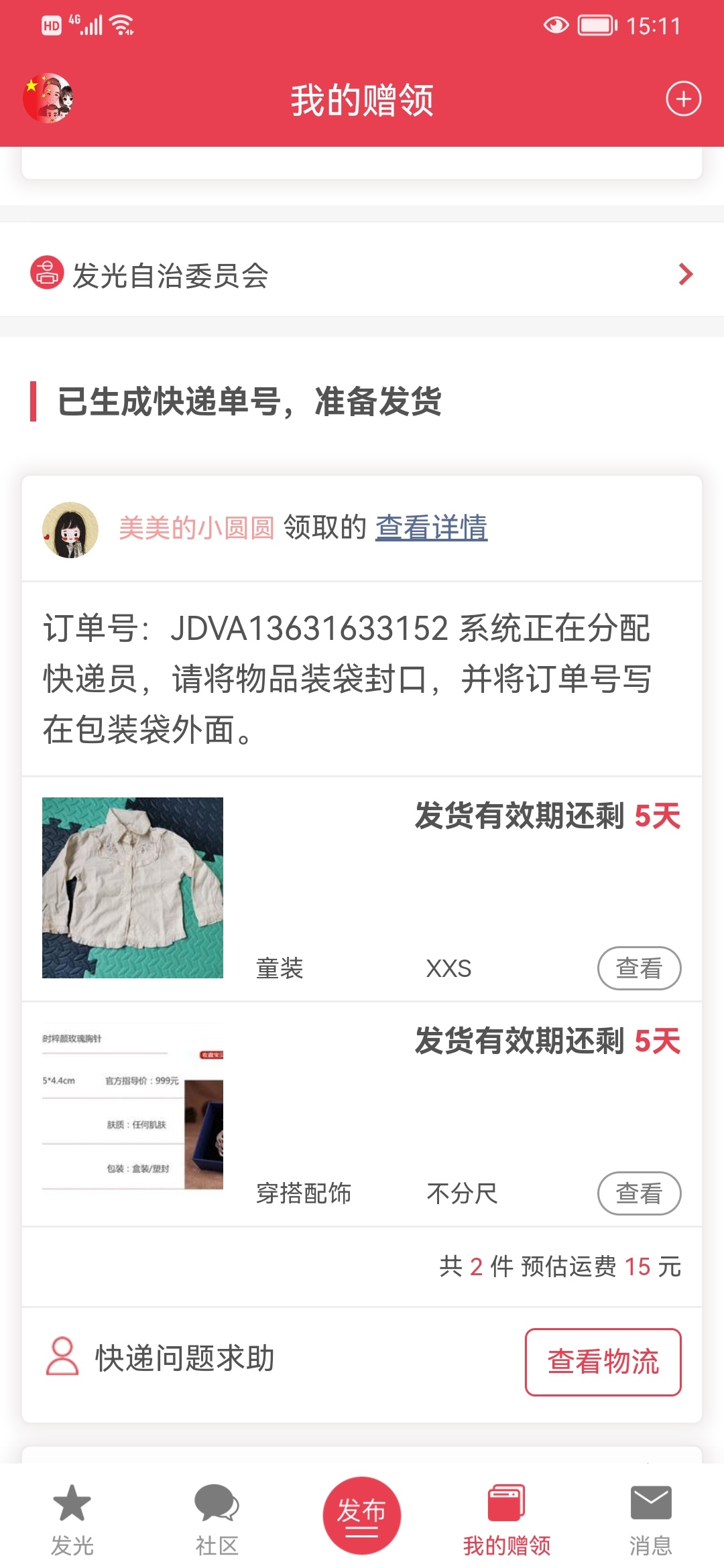The height and width of the screenshot is (1568, 724).
Task: Tap the red 发布 button
Action: 361,1515
